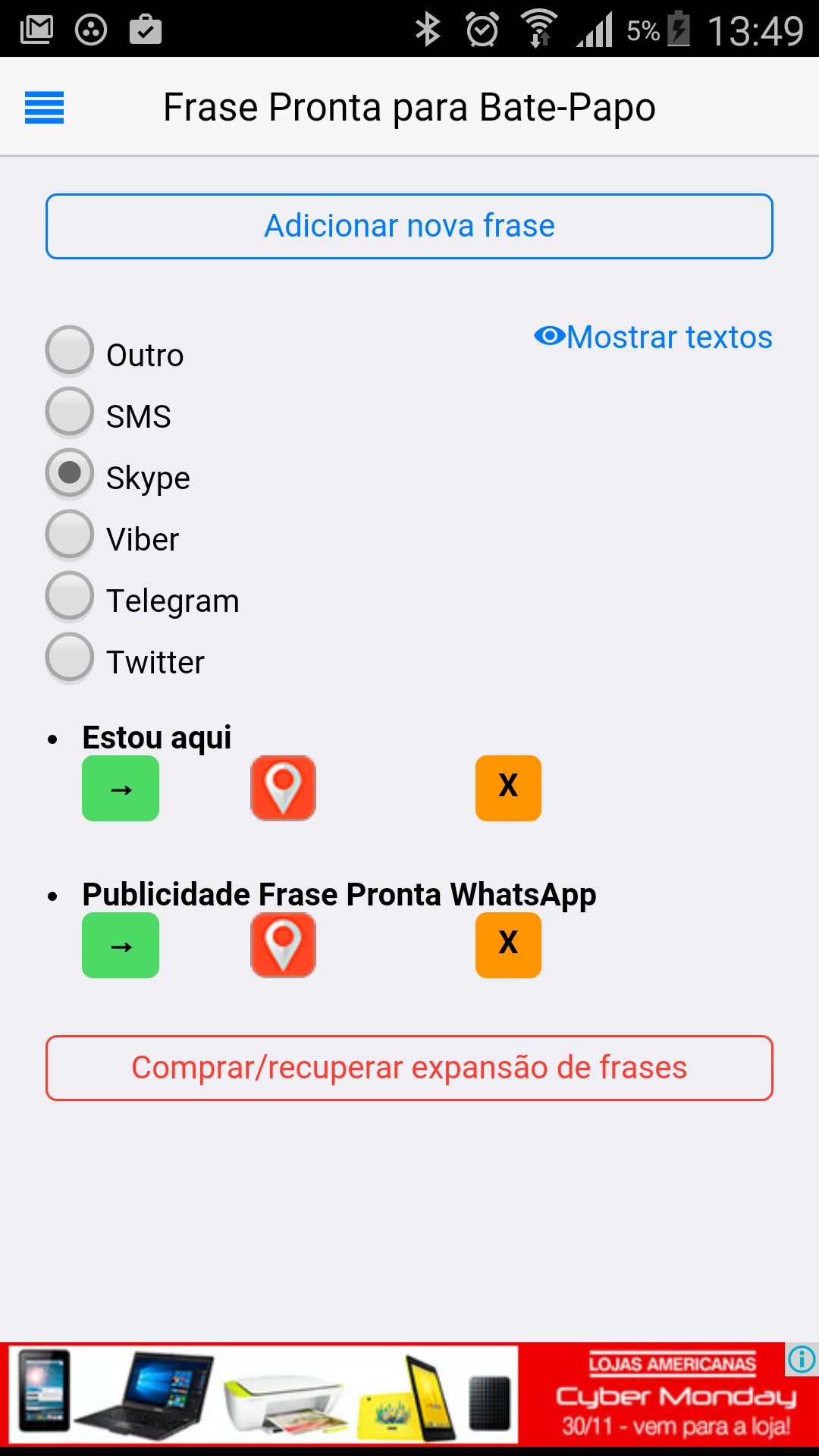
Task: Remove Publicidade Frase Pronta WhatsApp phrase
Action: 508,946
